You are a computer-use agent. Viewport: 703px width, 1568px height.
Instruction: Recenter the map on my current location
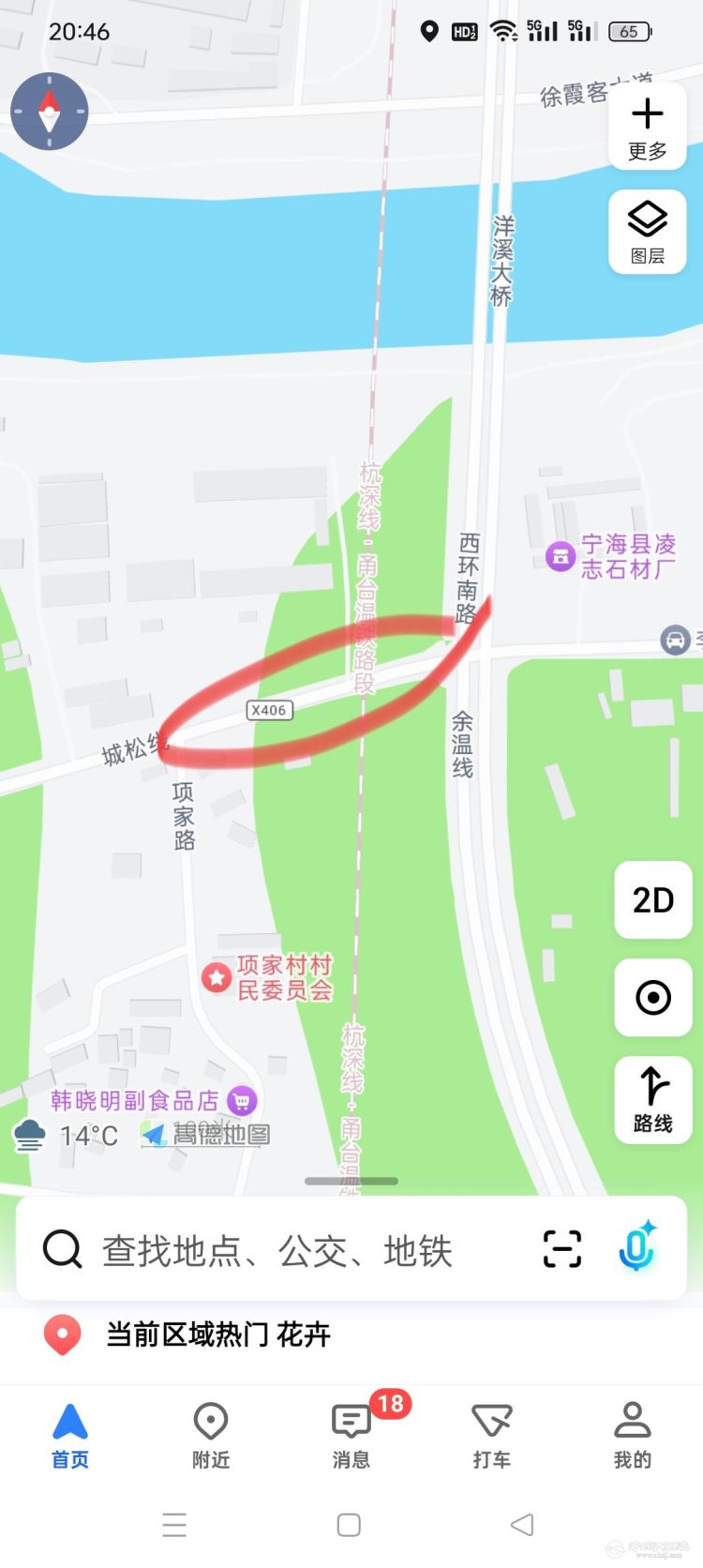click(x=652, y=997)
